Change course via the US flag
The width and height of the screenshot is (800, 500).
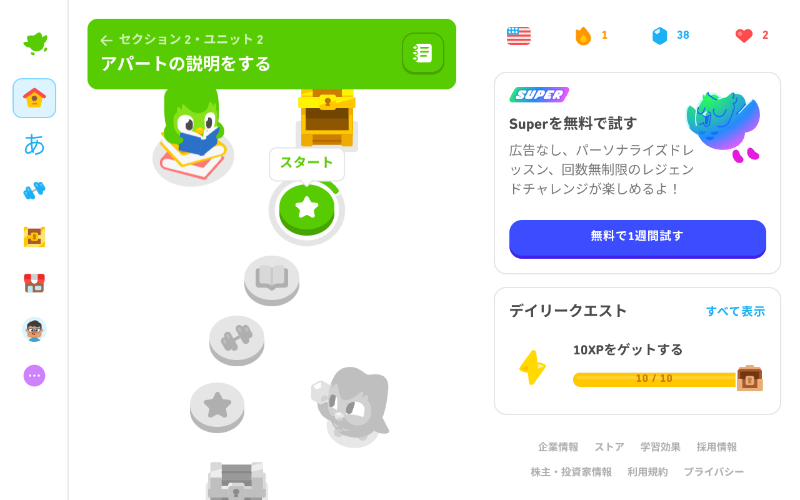(518, 35)
